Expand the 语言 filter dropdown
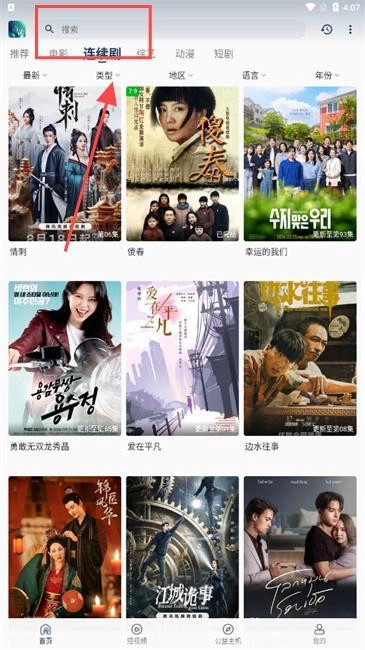 (x=254, y=75)
